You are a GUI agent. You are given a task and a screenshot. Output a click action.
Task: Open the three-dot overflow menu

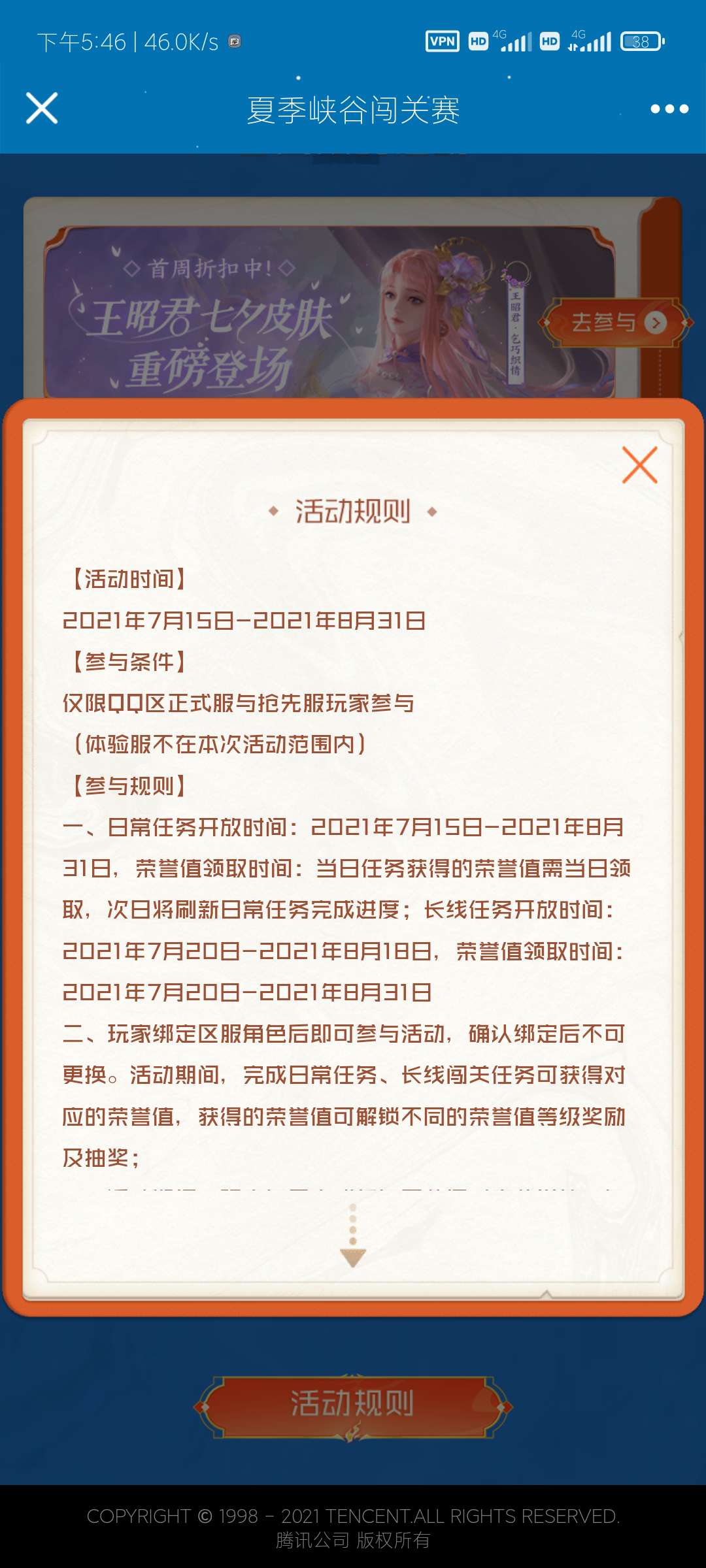(669, 109)
